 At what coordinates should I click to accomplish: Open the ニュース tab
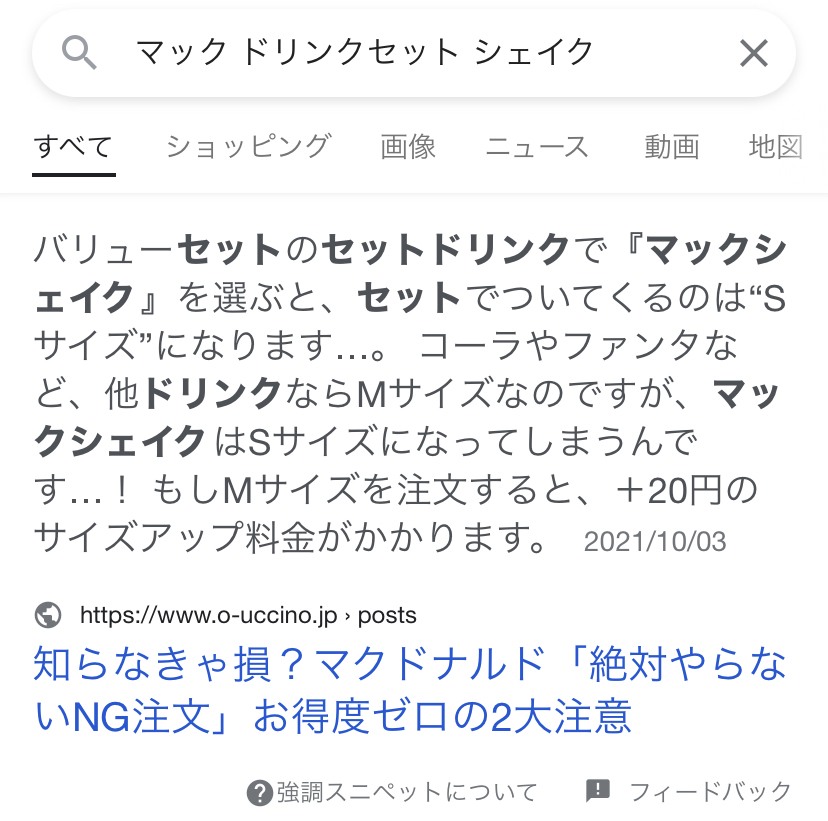pos(537,147)
